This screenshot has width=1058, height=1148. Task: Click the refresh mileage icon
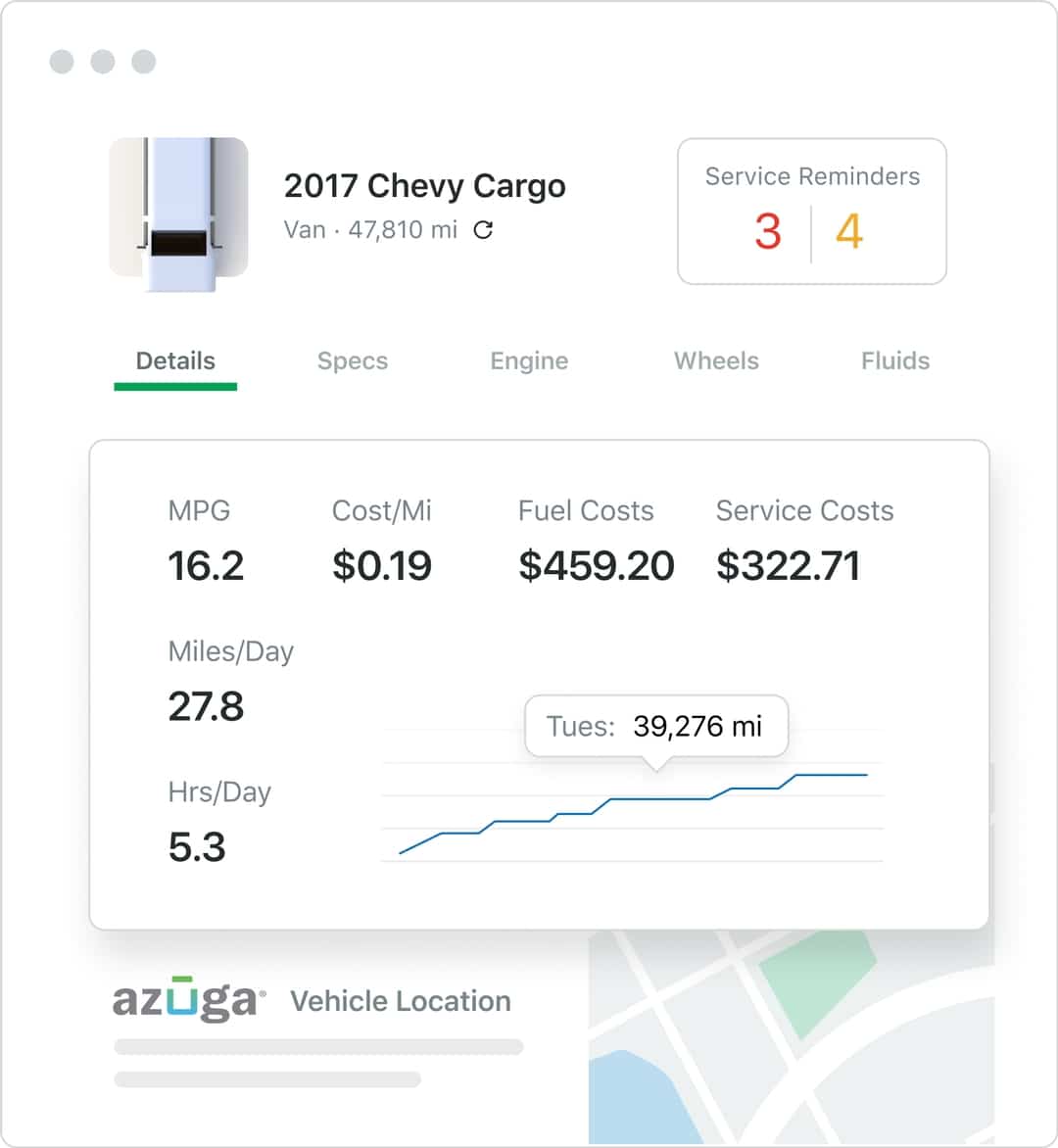point(481,230)
